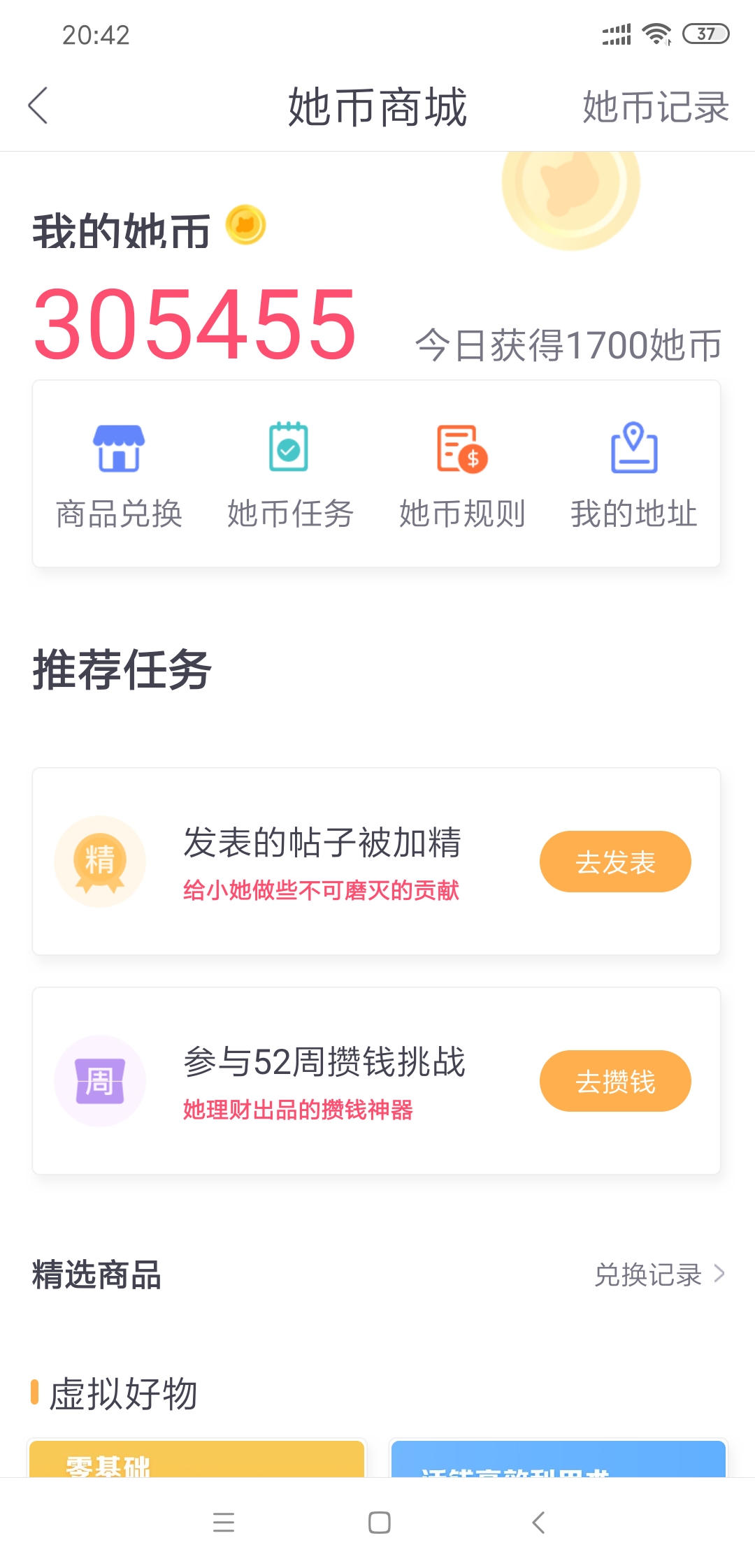Open the blue product card under 虚拟好物
The height and width of the screenshot is (1568, 755).
pyautogui.click(x=558, y=1458)
